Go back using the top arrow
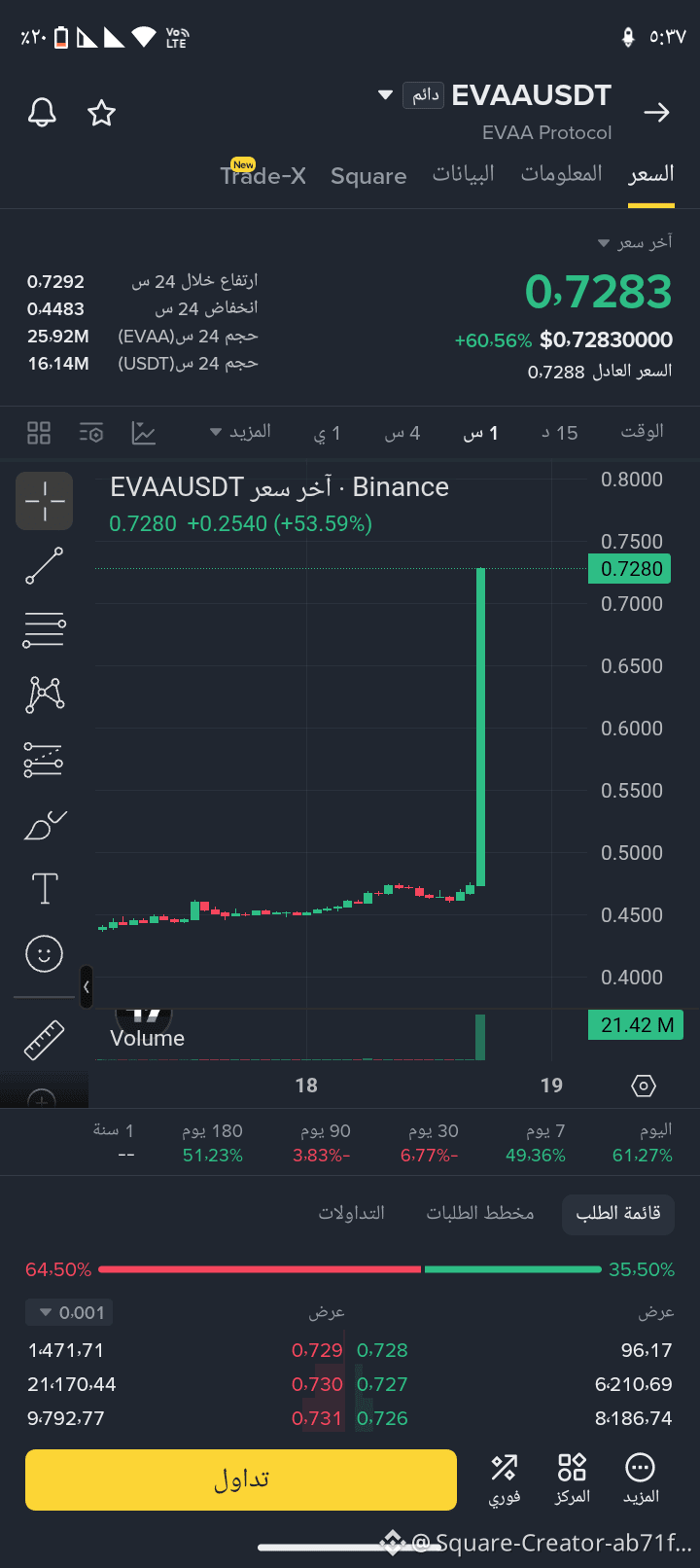The image size is (700, 1568). coord(657,113)
